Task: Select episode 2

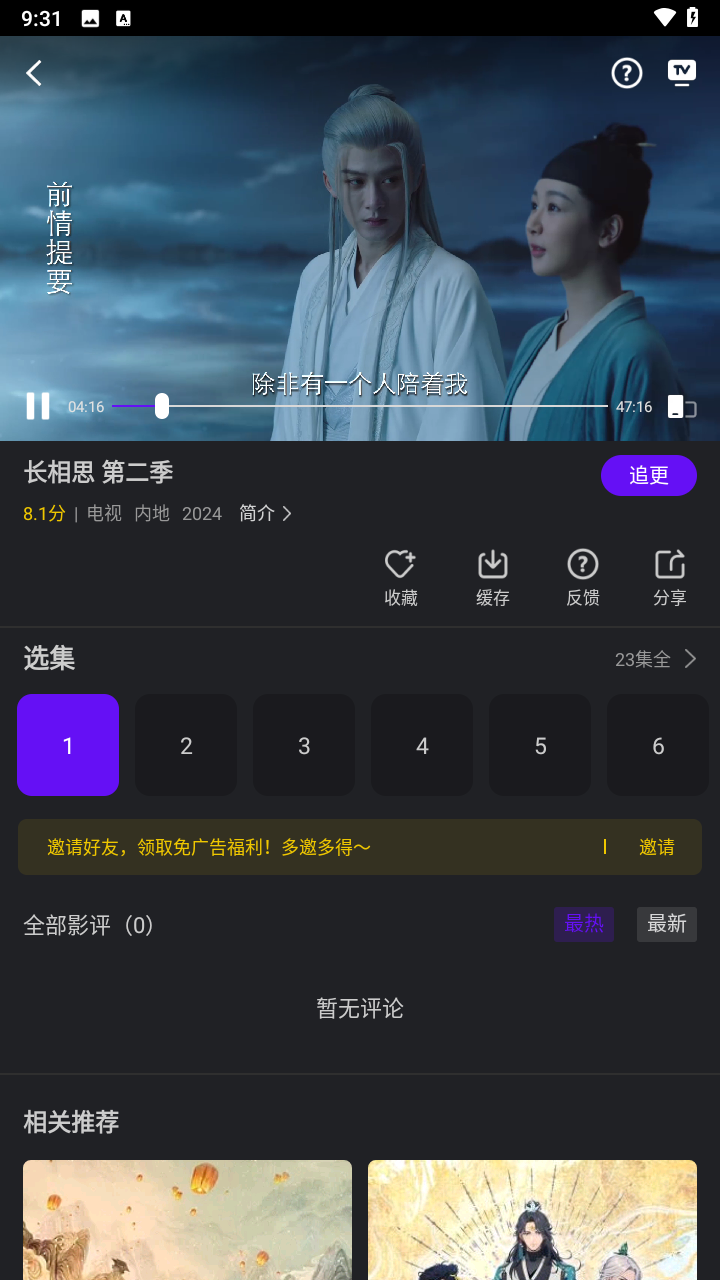Action: [x=186, y=745]
